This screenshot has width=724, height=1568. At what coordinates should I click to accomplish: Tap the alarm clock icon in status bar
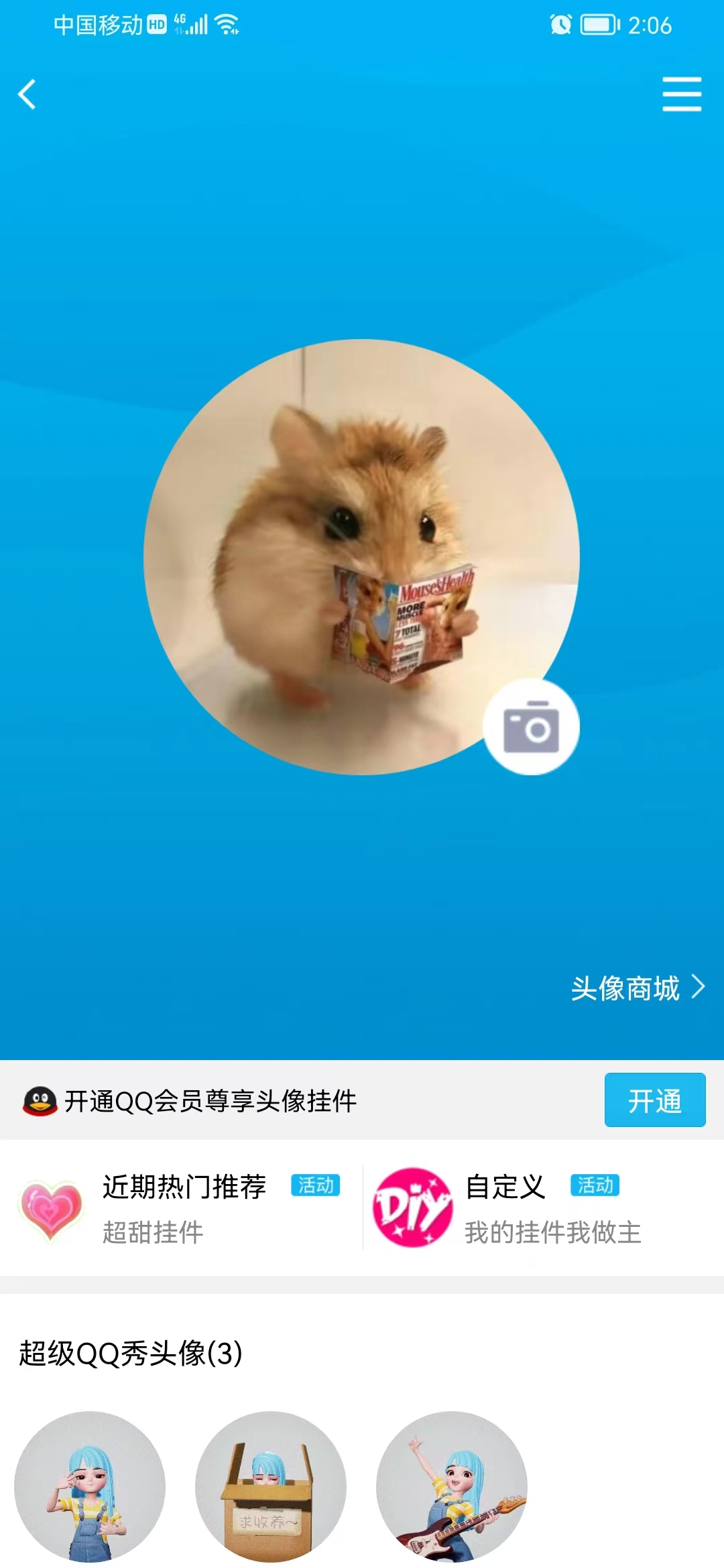(560, 25)
